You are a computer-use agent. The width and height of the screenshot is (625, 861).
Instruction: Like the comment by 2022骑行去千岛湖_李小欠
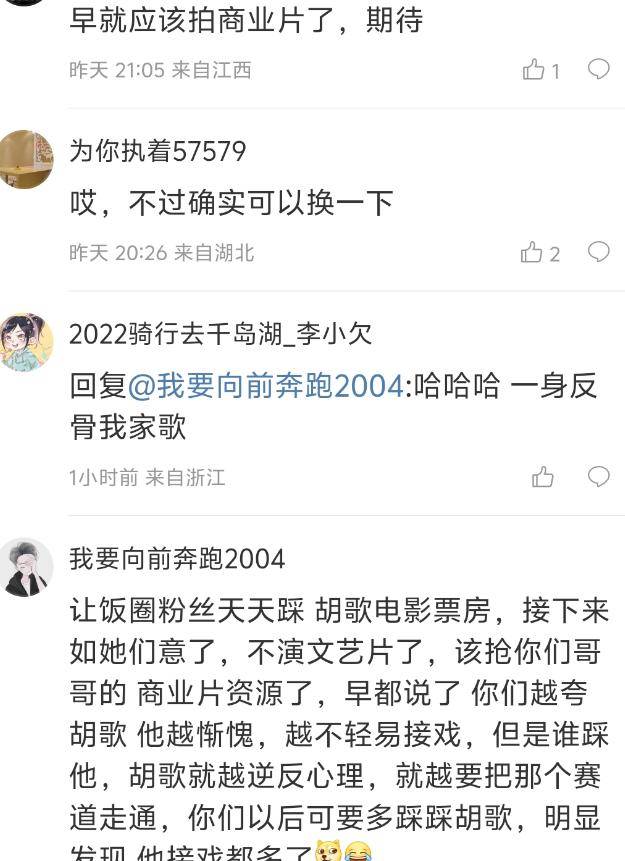[x=543, y=477]
